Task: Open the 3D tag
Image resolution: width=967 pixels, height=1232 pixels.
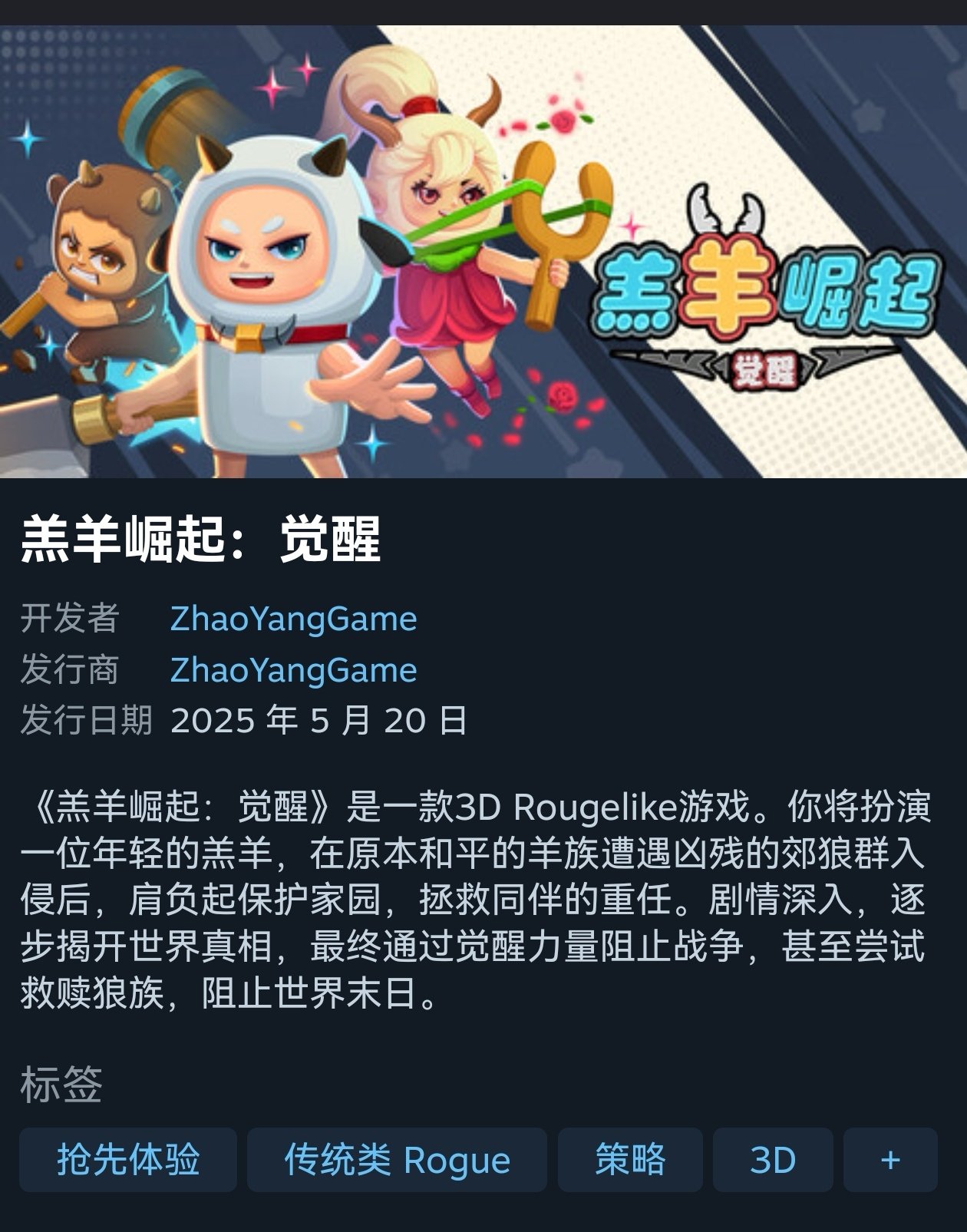Action: 772,1159
